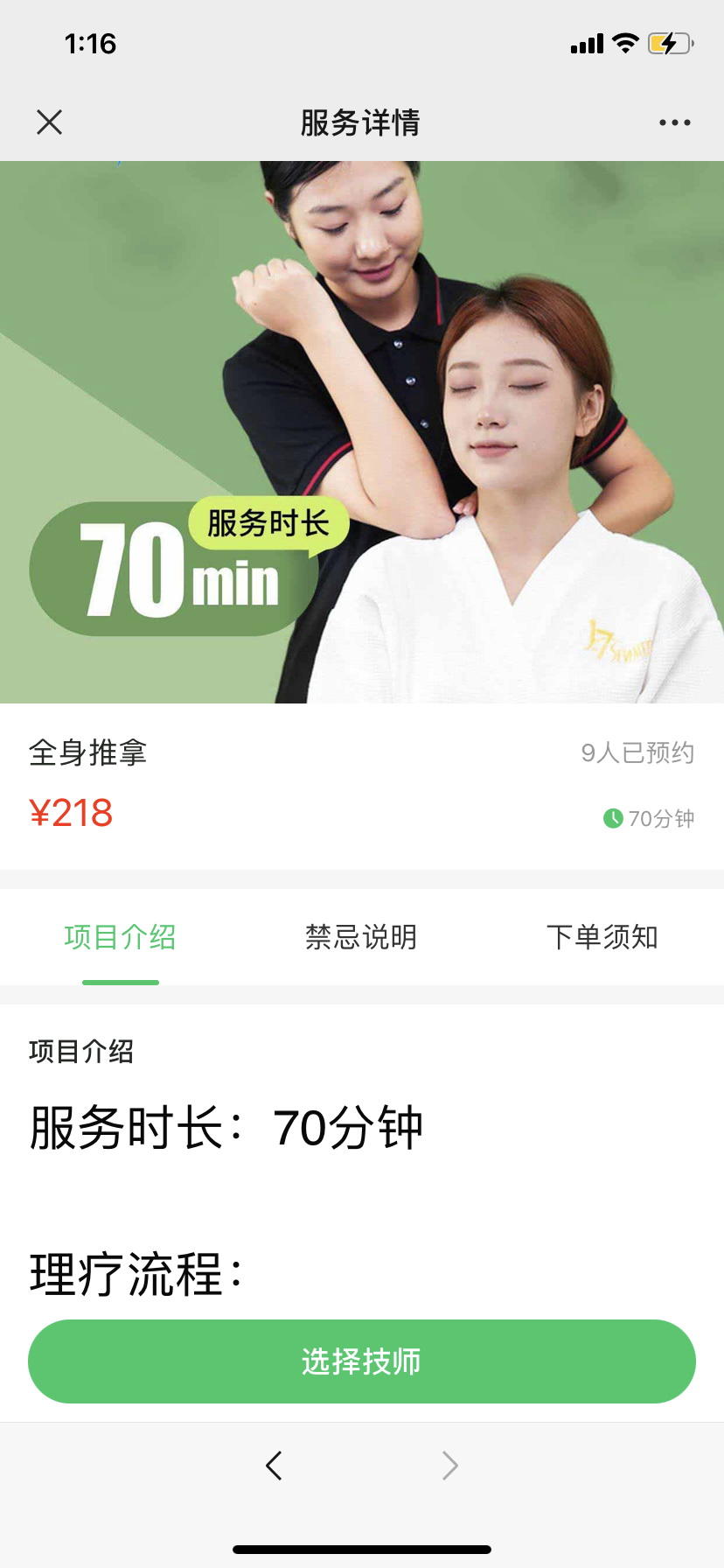Open the three-dot overflow menu
Image resolution: width=724 pixels, height=1568 pixels.
click(674, 122)
